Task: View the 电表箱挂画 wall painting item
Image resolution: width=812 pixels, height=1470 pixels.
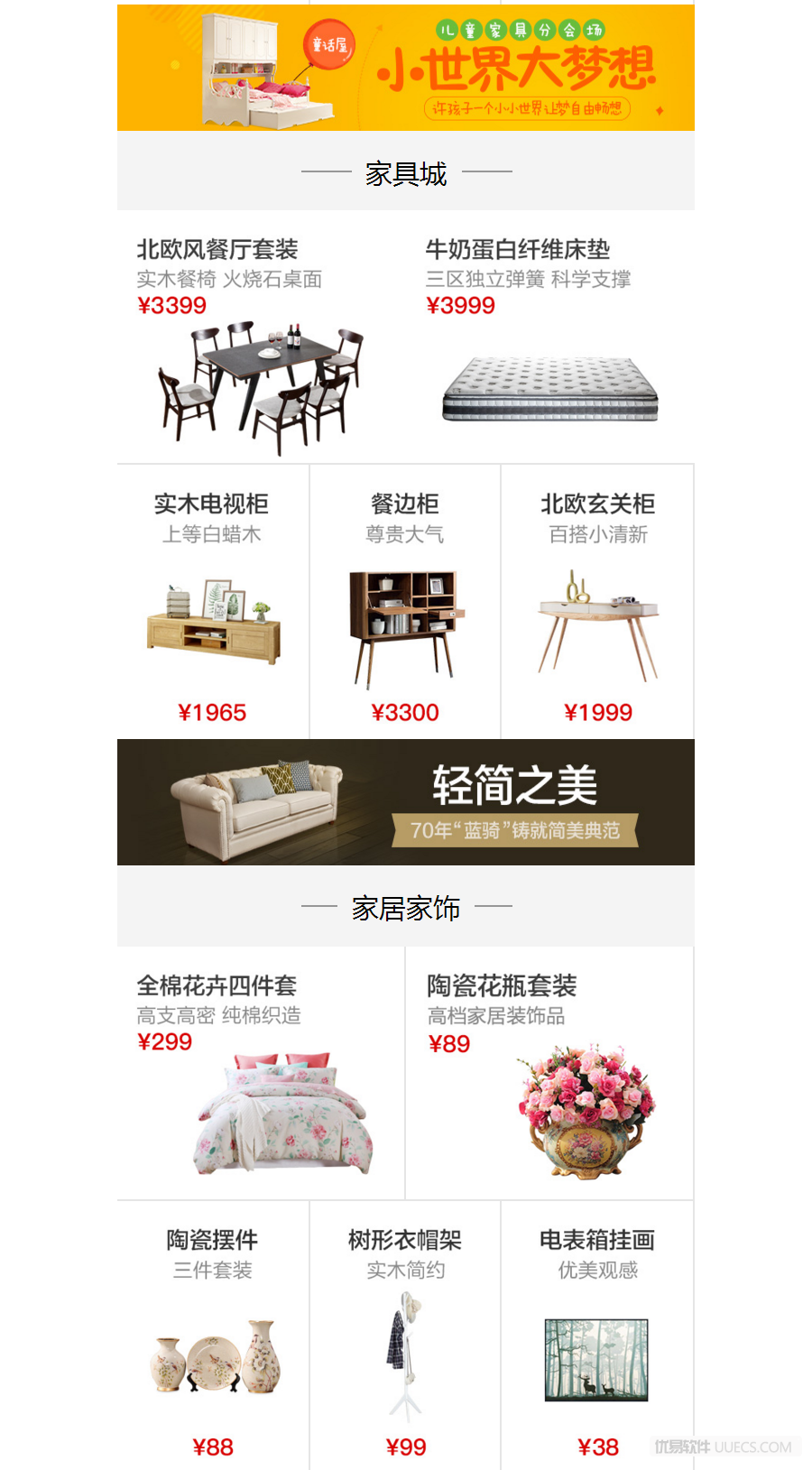Action: point(597,1336)
